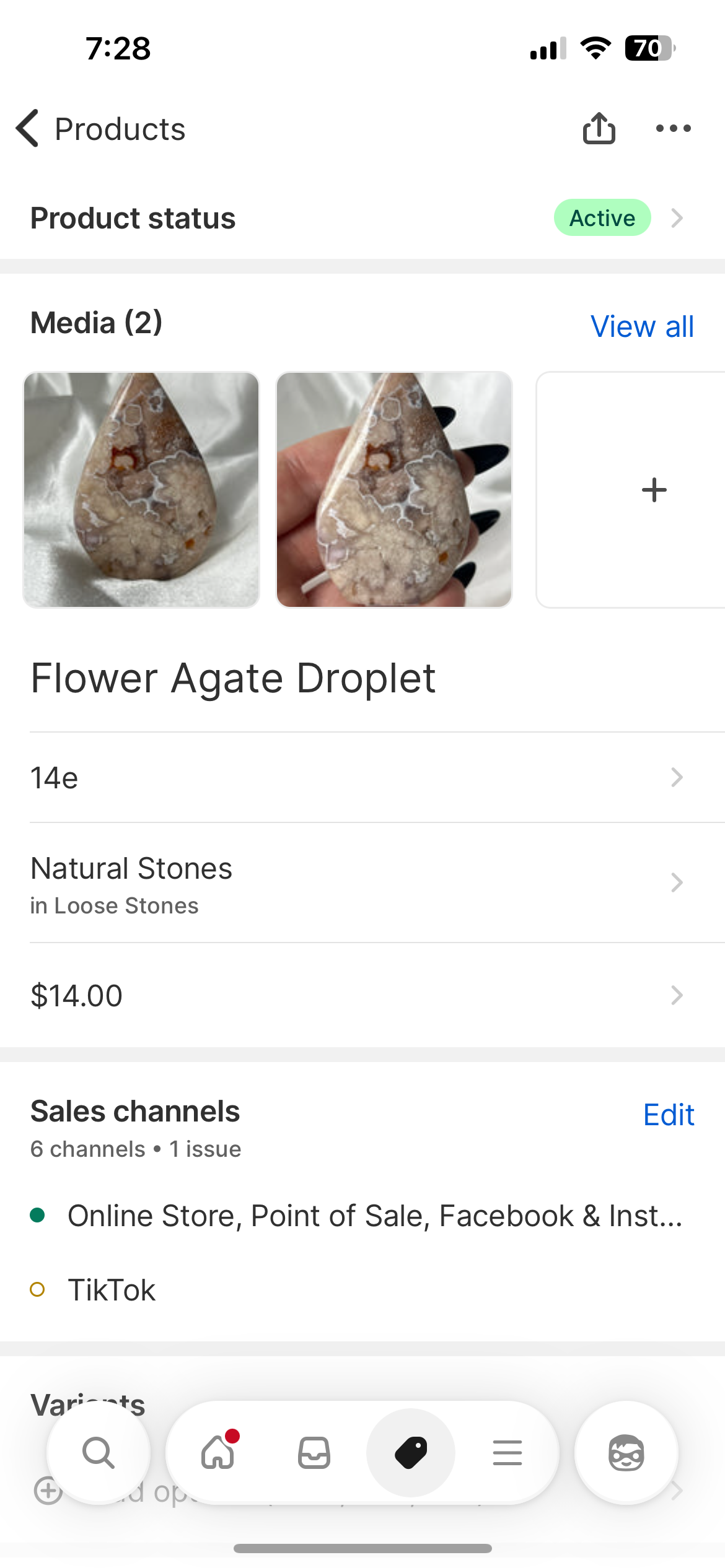Viewport: 725px width, 1568px height.
Task: Open the avatar profile button
Action: [626, 1453]
